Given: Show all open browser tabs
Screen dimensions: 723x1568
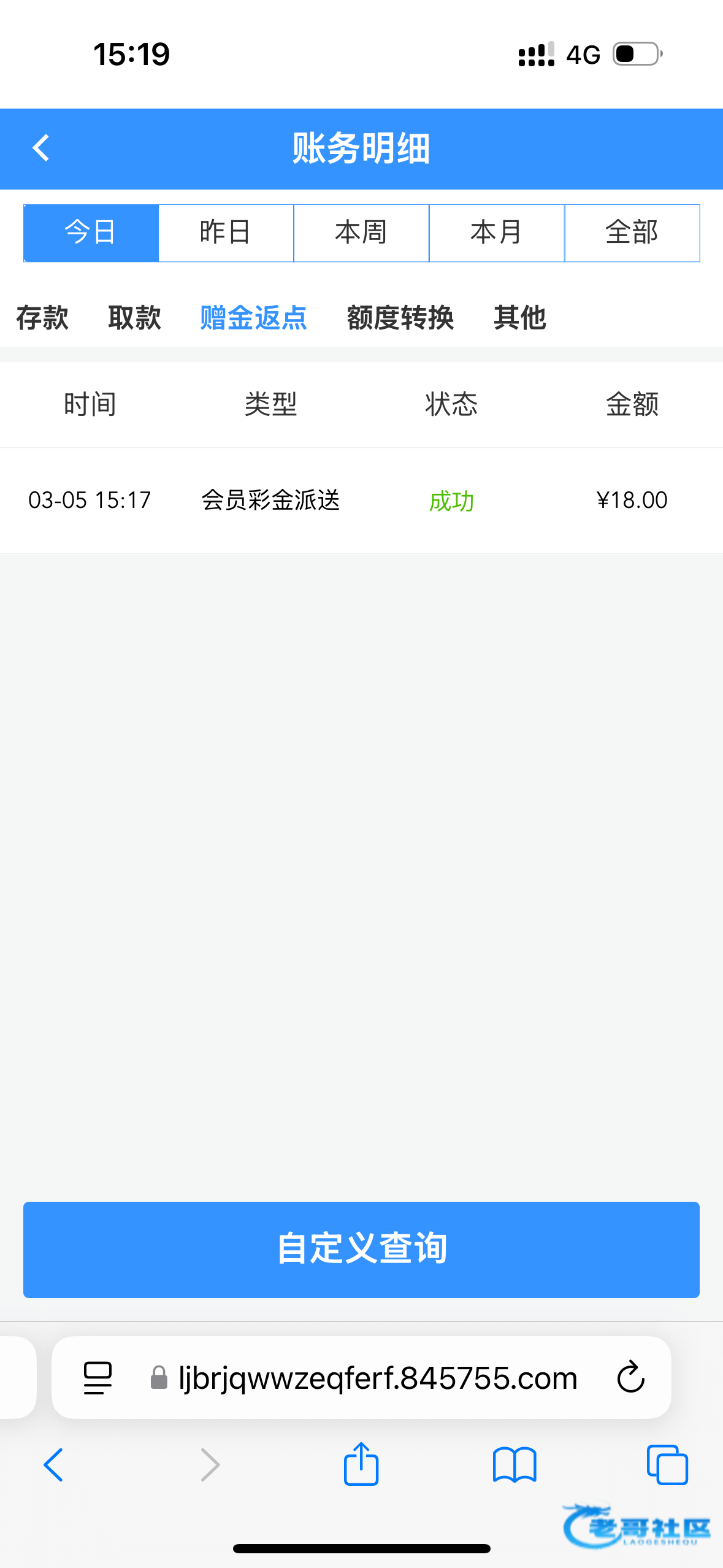Looking at the screenshot, I should pyautogui.click(x=667, y=1464).
